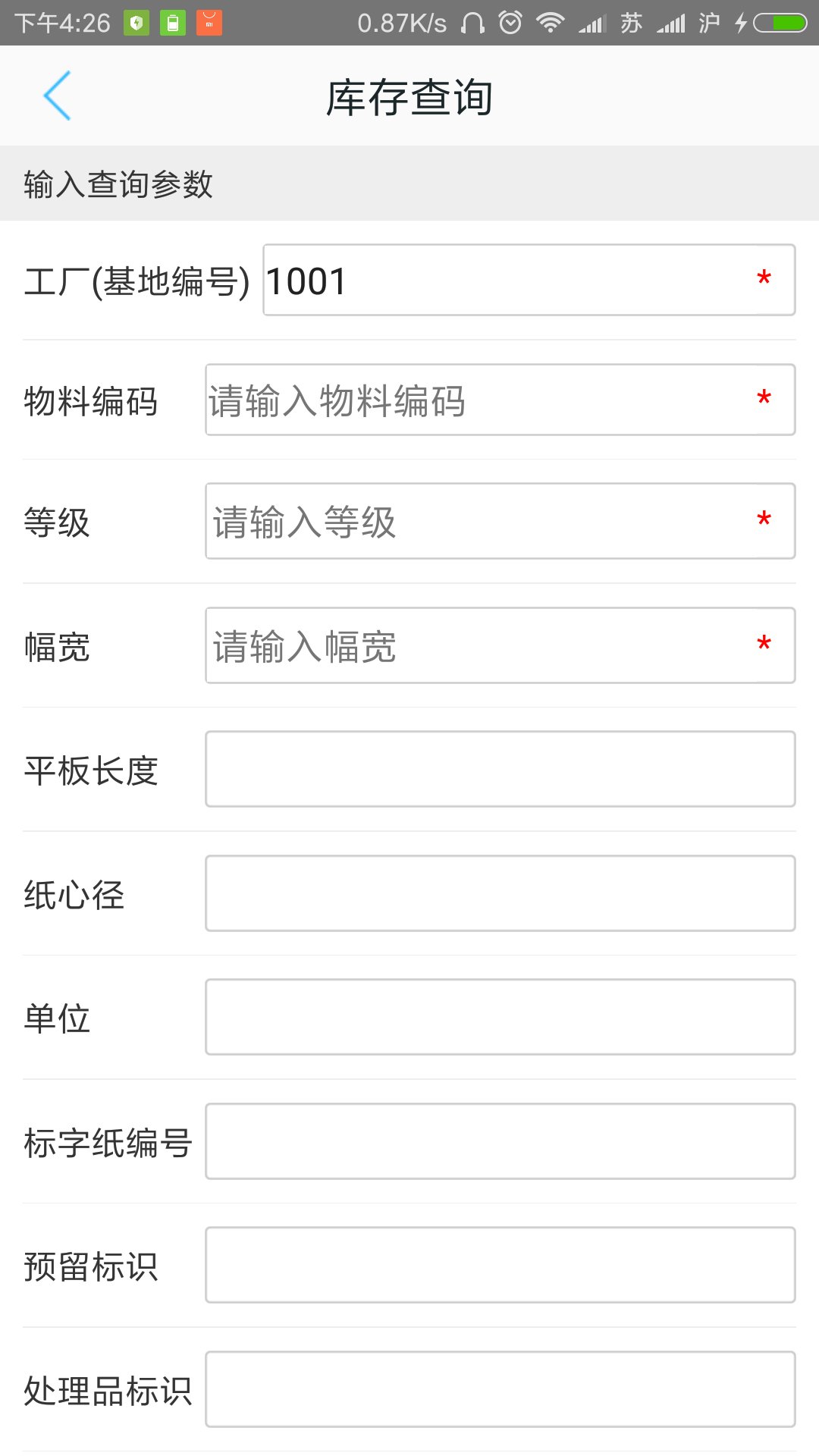Tap the green shield security icon in status bar
This screenshot has width=819, height=1456.
(136, 22)
